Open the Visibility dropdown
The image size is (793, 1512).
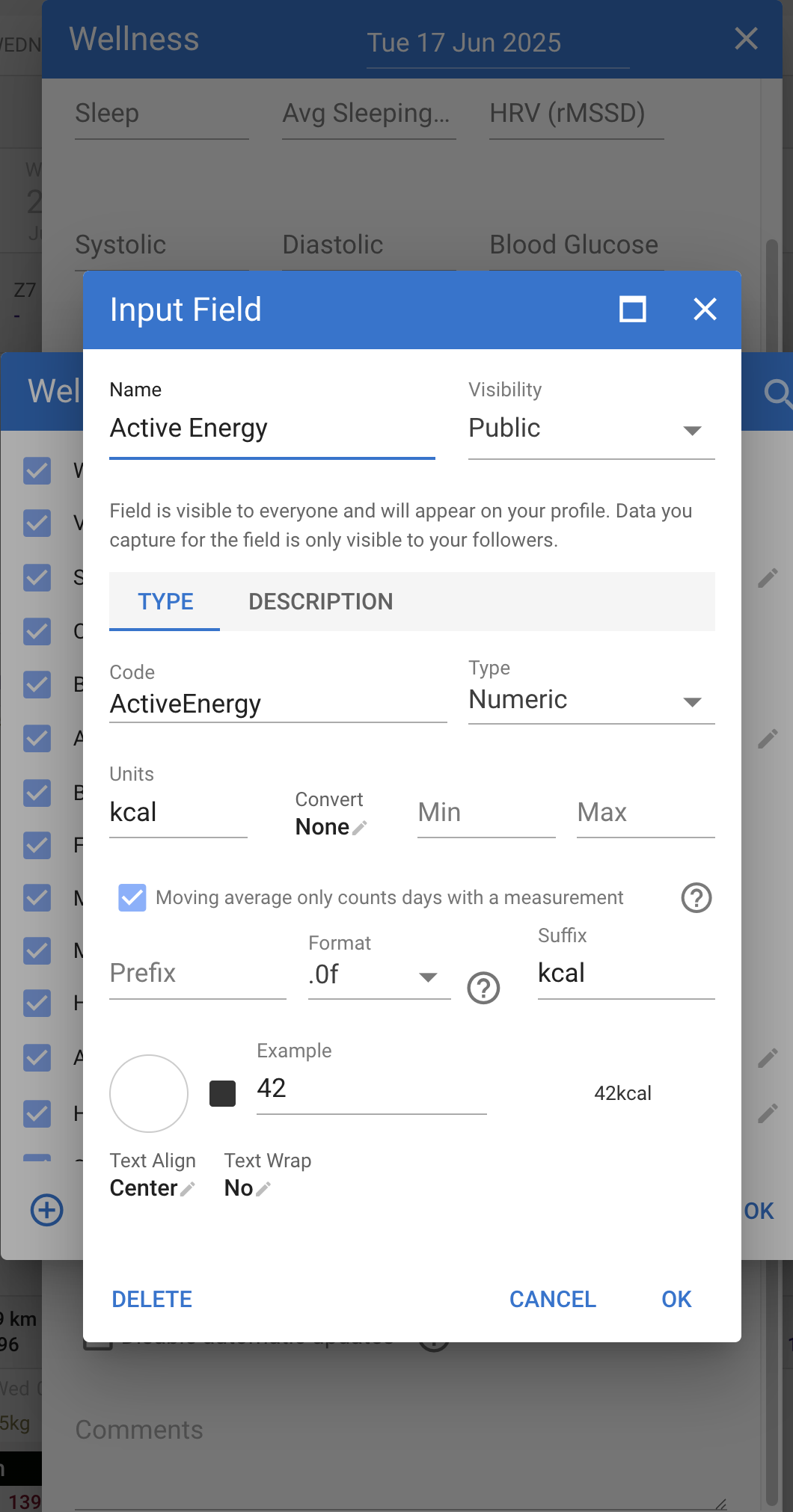(591, 429)
